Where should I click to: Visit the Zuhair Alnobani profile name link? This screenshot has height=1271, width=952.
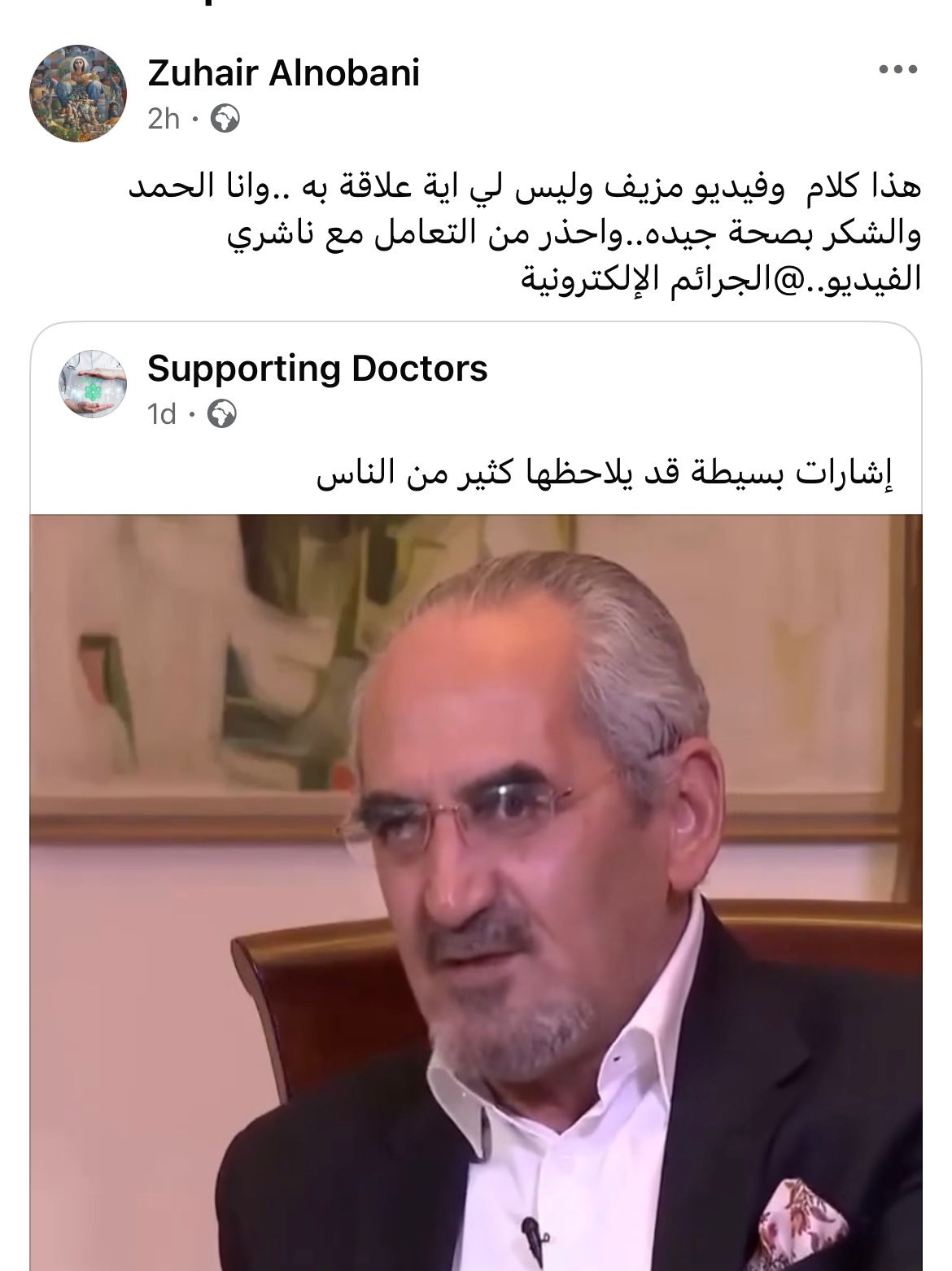click(284, 73)
